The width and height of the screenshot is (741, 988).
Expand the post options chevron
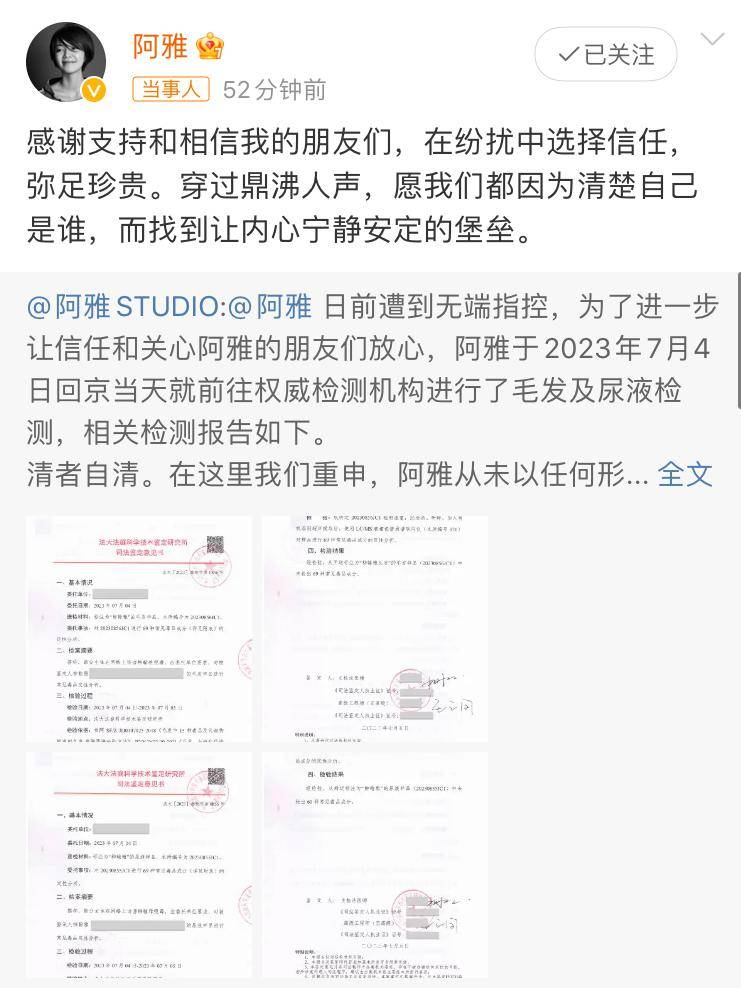click(x=712, y=40)
